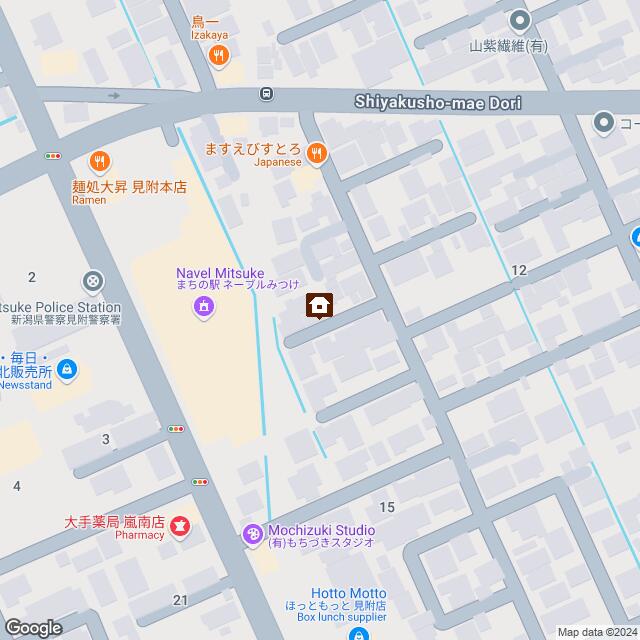The width and height of the screenshot is (640, 640).
Task: Open the 麺処大昇 Ramen restaurant pin
Action: (x=98, y=160)
